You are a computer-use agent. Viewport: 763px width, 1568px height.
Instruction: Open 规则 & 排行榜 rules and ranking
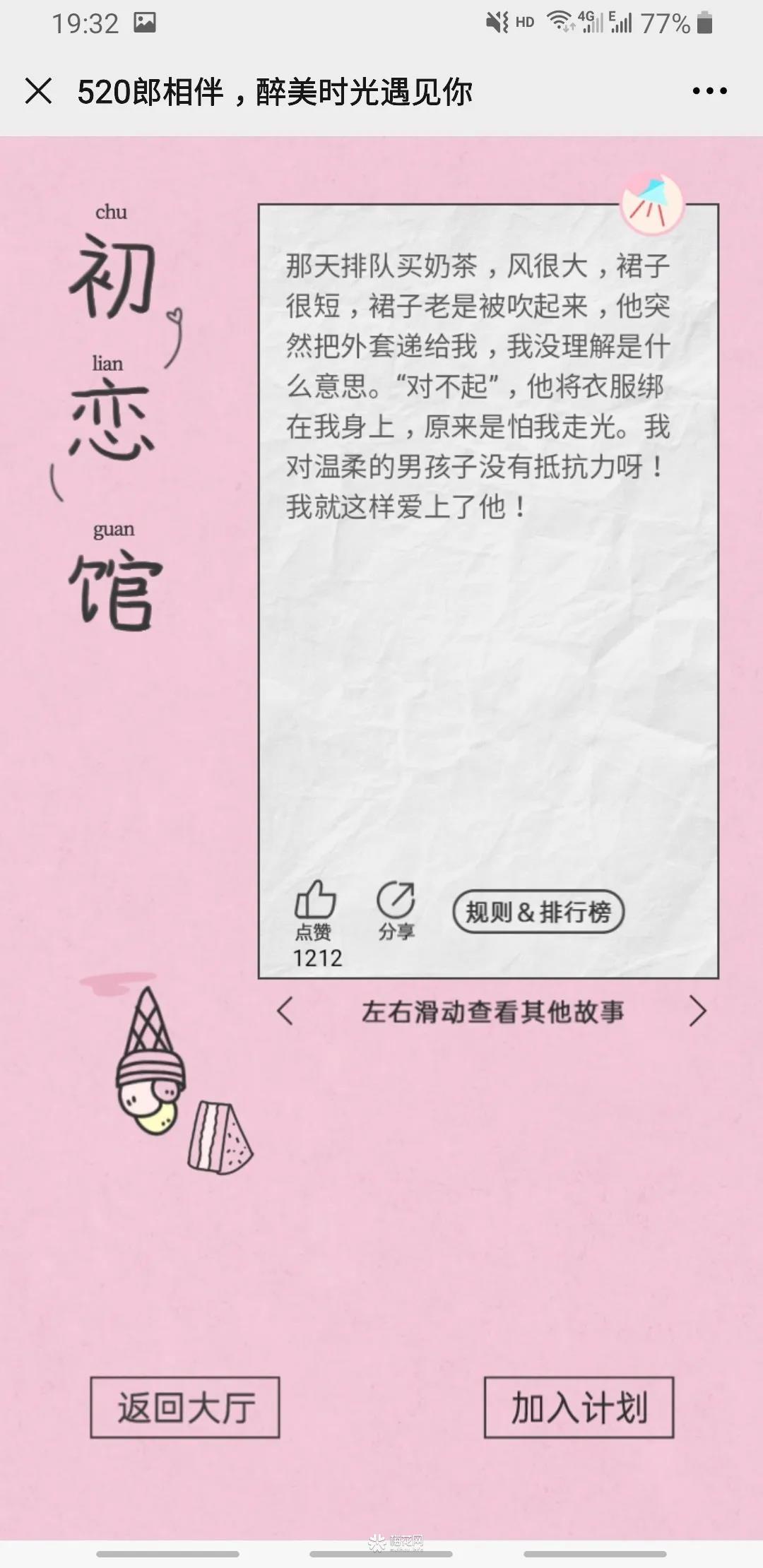(x=538, y=912)
